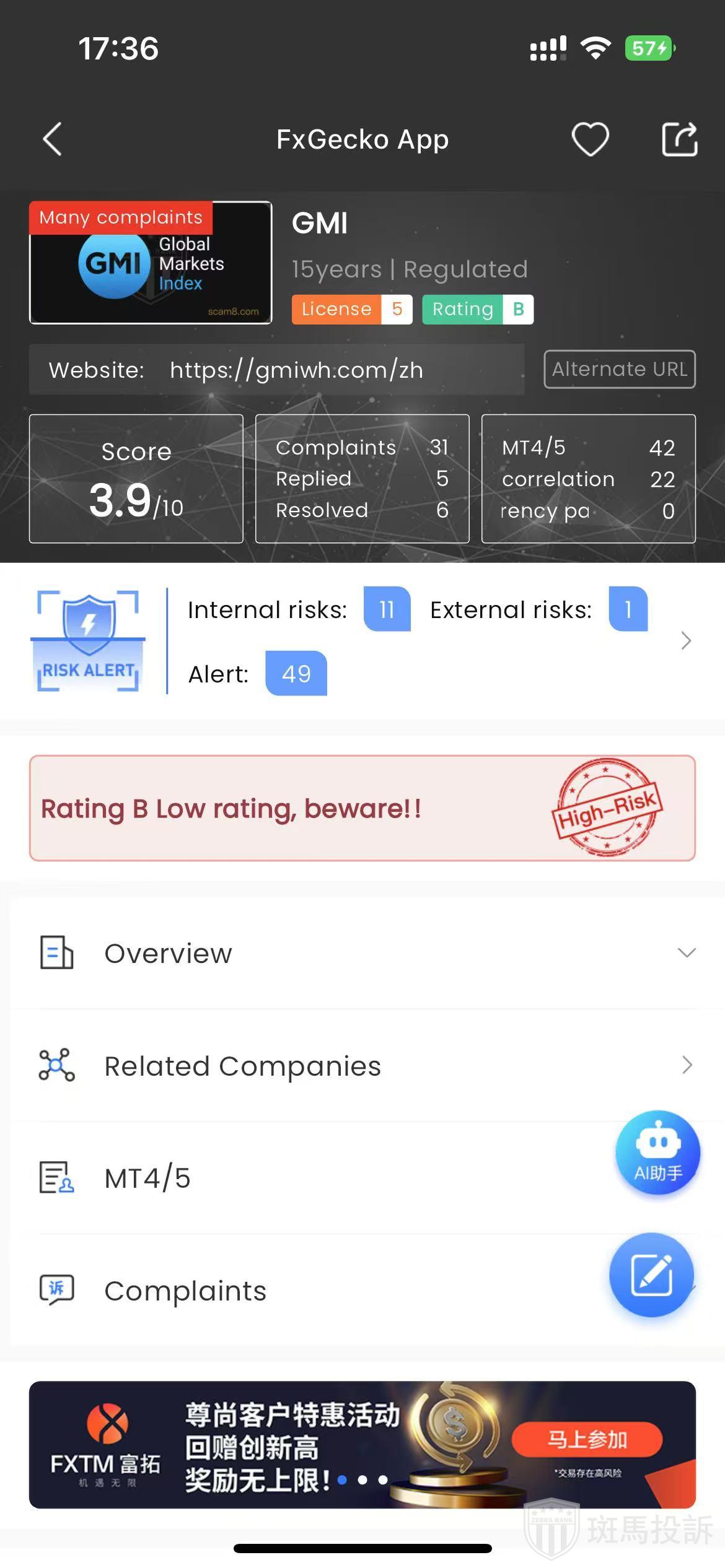Open the gmiwh.com website link

pos(296,370)
